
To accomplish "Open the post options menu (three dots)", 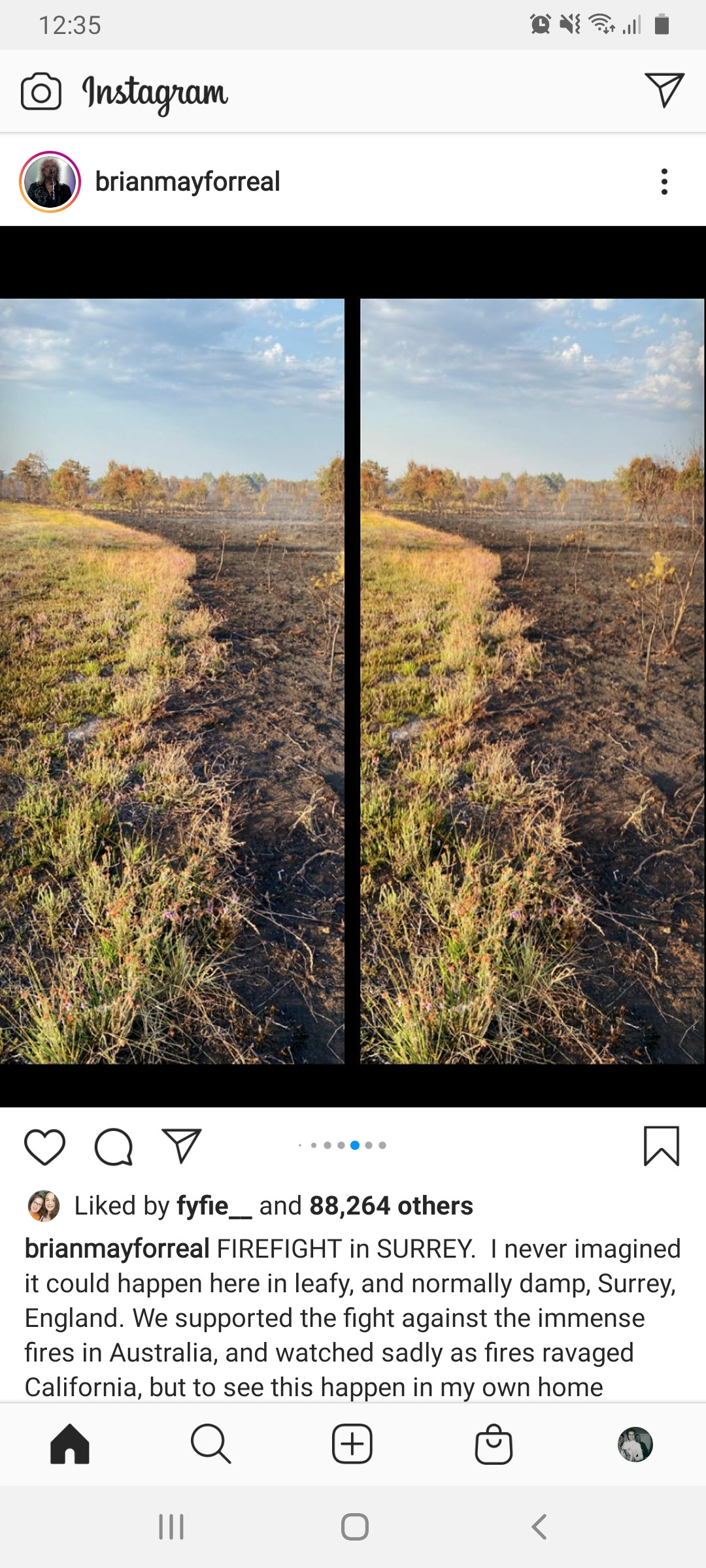I will pos(664,181).
